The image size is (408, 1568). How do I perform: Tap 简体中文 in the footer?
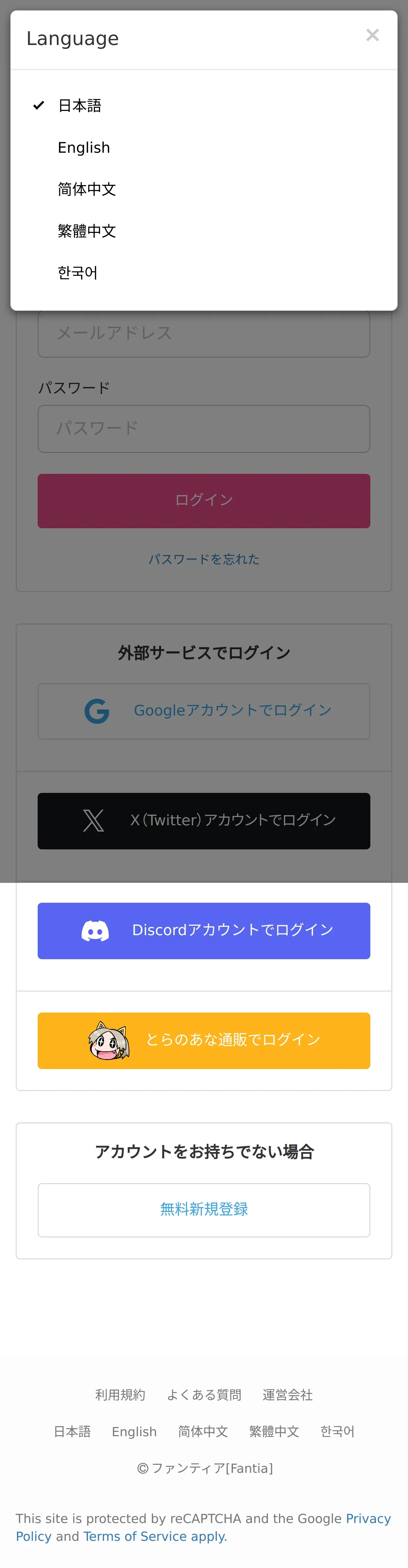203,1432
